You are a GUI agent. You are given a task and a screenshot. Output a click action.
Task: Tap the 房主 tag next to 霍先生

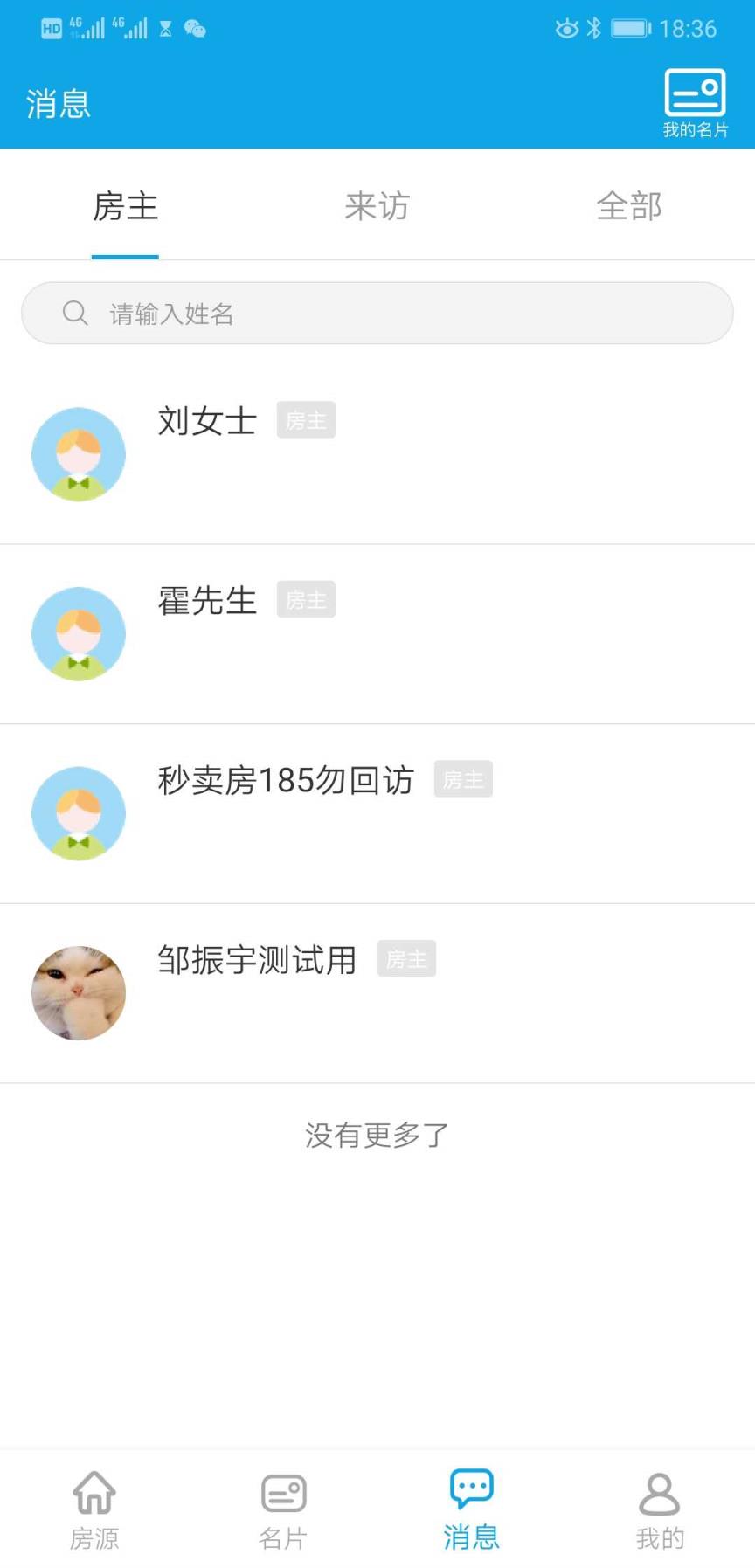306,599
